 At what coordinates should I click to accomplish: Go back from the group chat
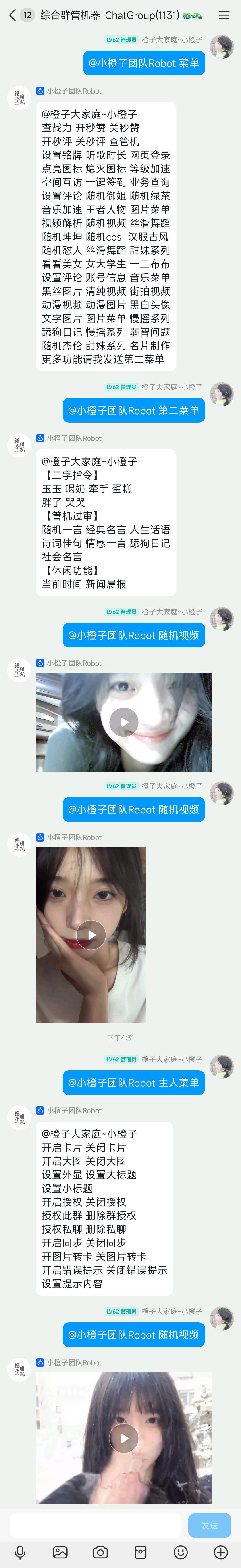tap(12, 15)
